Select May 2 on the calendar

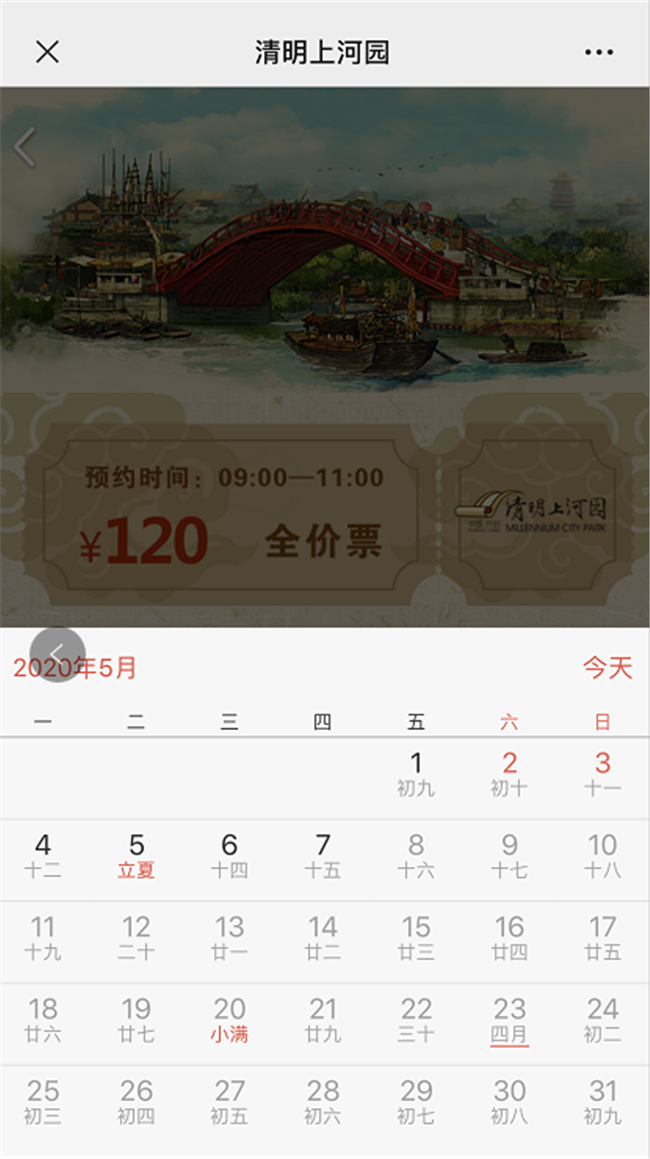click(x=509, y=774)
